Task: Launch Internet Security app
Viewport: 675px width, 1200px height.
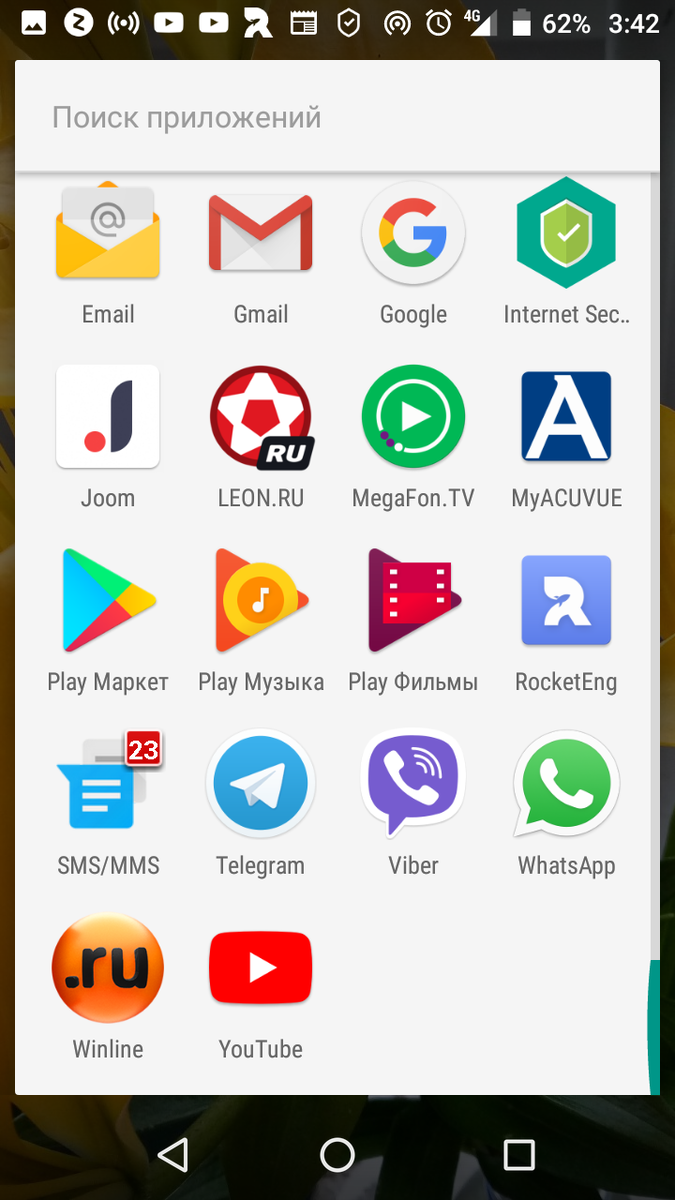Action: (x=566, y=234)
